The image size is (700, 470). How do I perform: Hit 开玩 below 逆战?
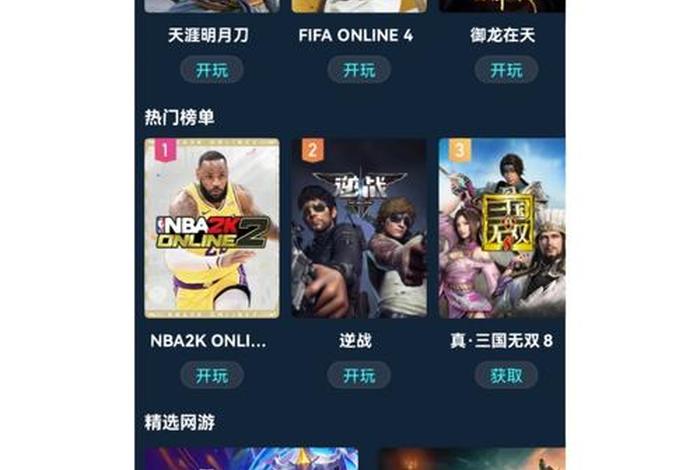coord(358,375)
